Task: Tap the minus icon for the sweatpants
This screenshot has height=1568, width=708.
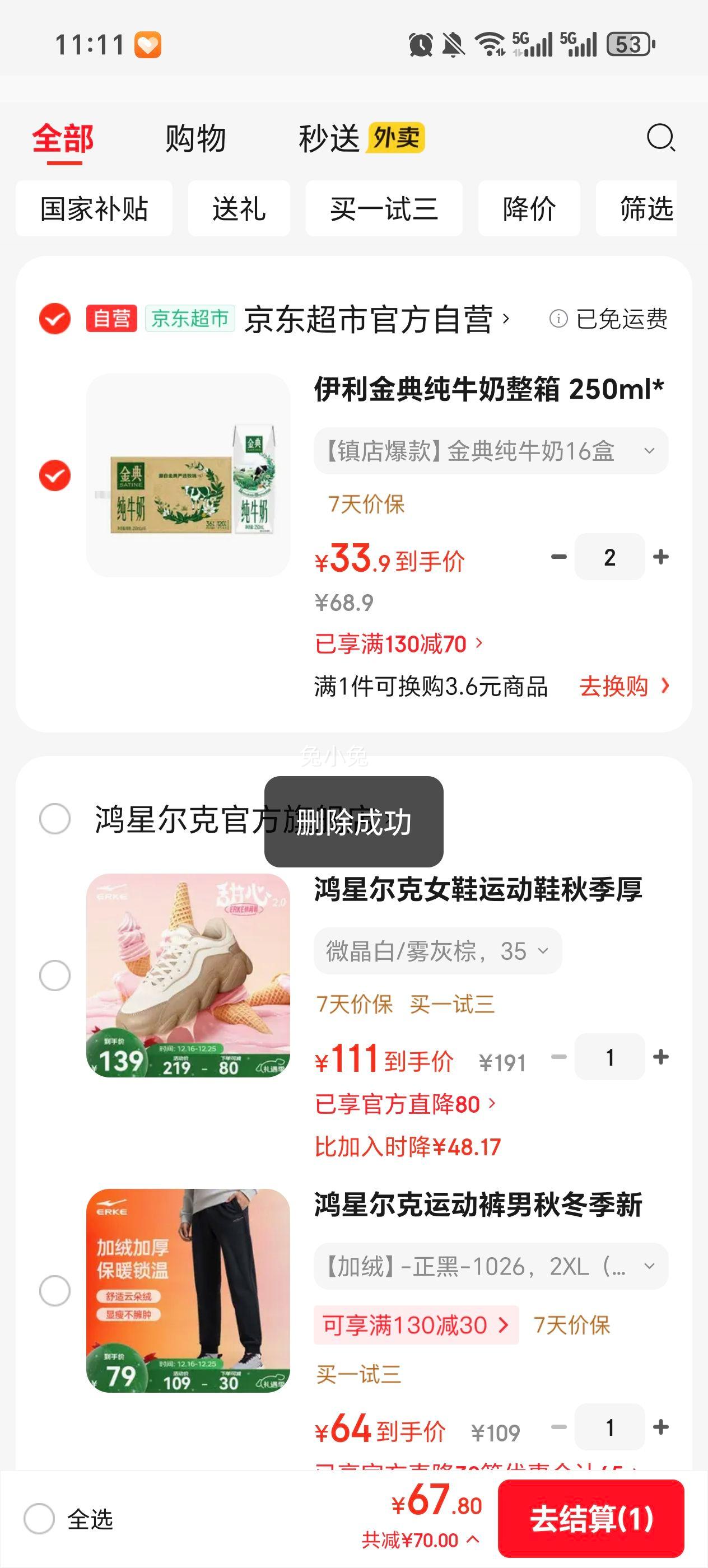Action: (x=558, y=1427)
